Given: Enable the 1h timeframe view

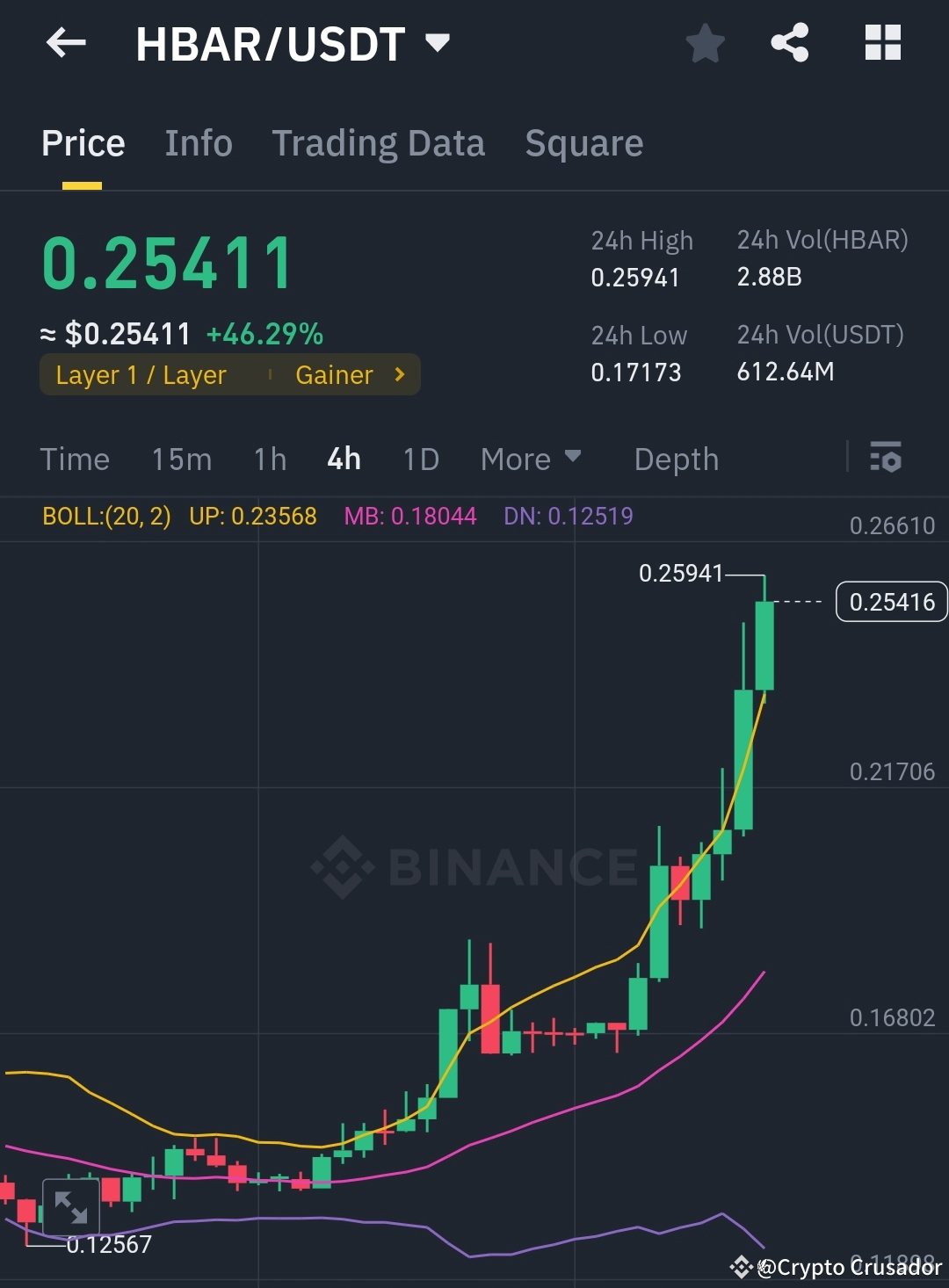Looking at the screenshot, I should tap(269, 458).
